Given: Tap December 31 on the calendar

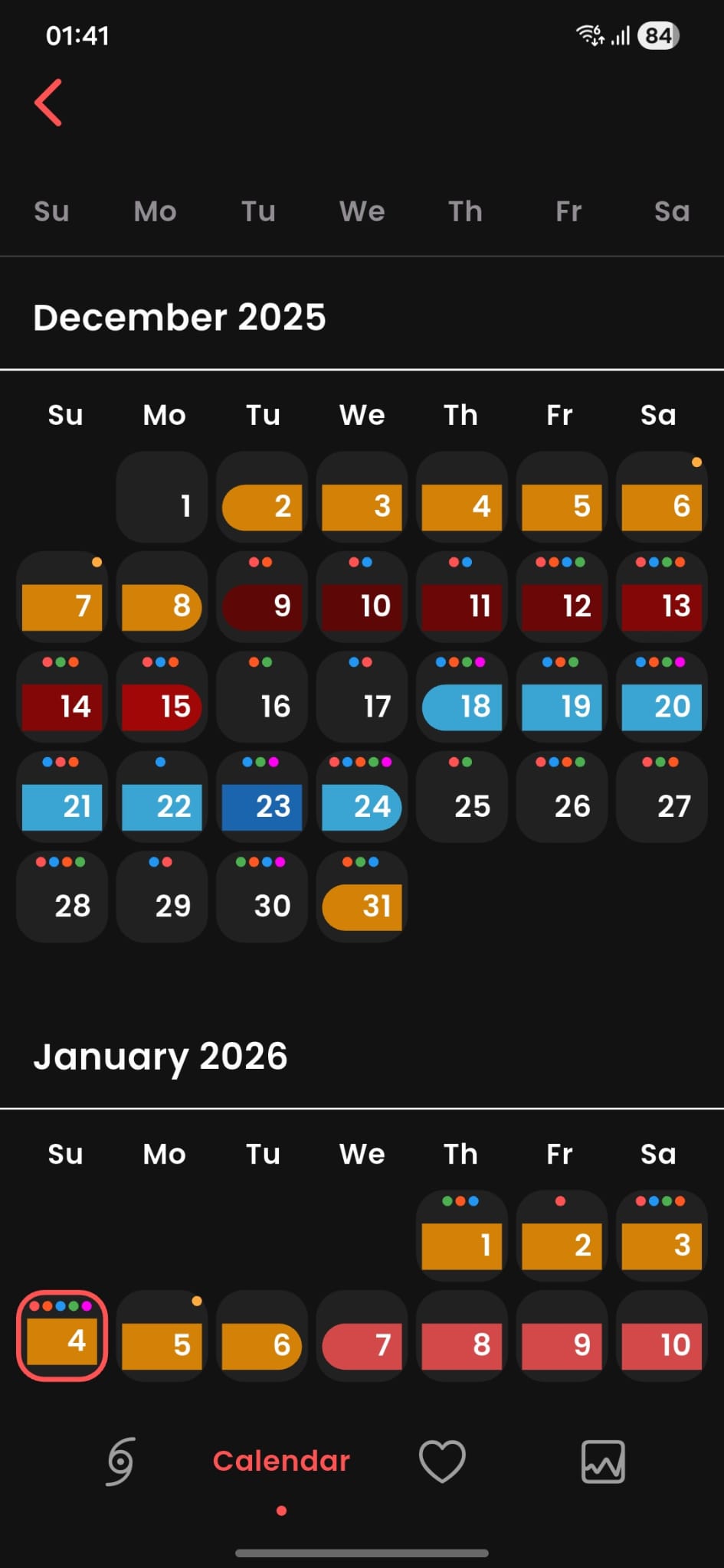Looking at the screenshot, I should [362, 897].
